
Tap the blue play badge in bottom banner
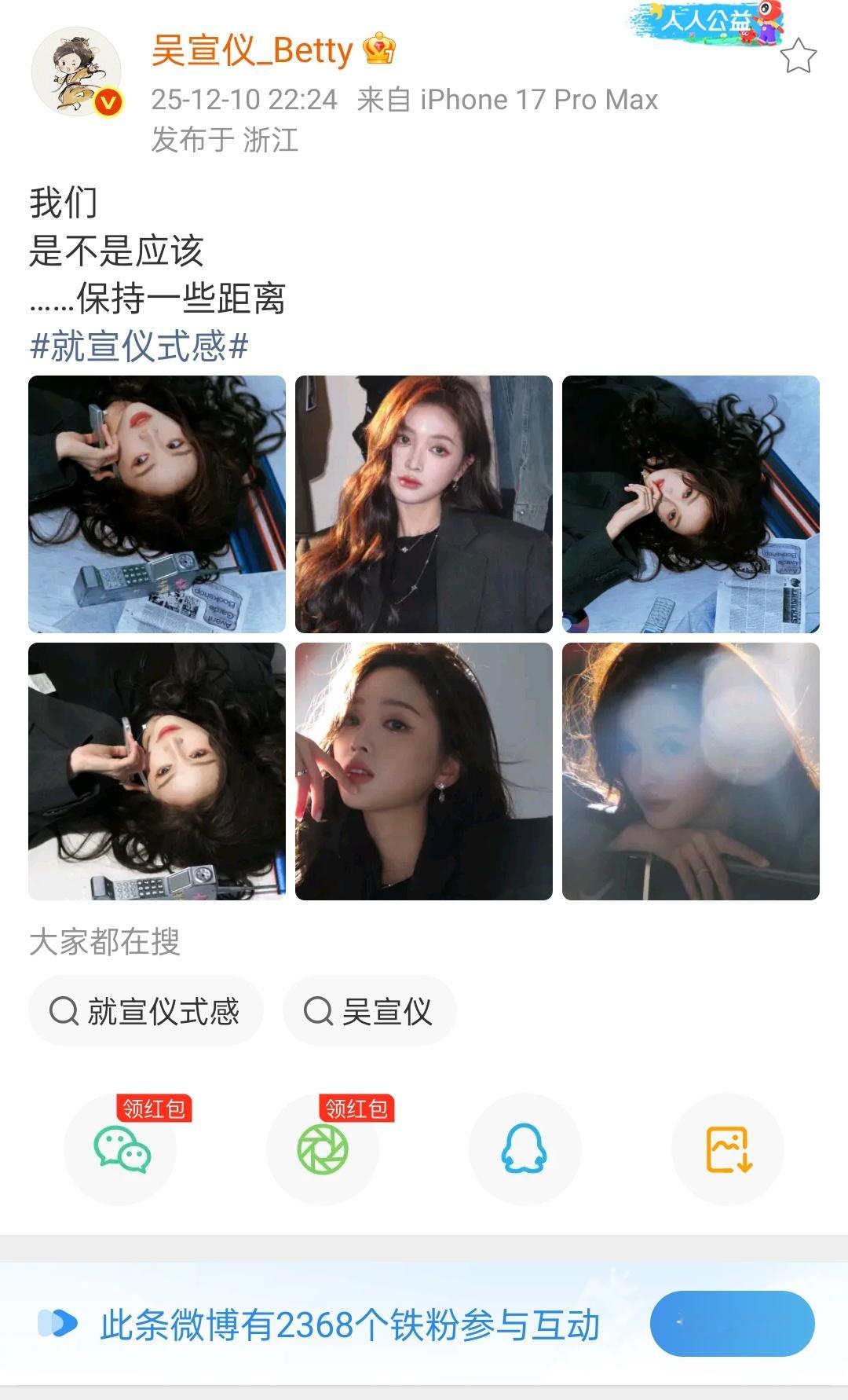point(59,1322)
